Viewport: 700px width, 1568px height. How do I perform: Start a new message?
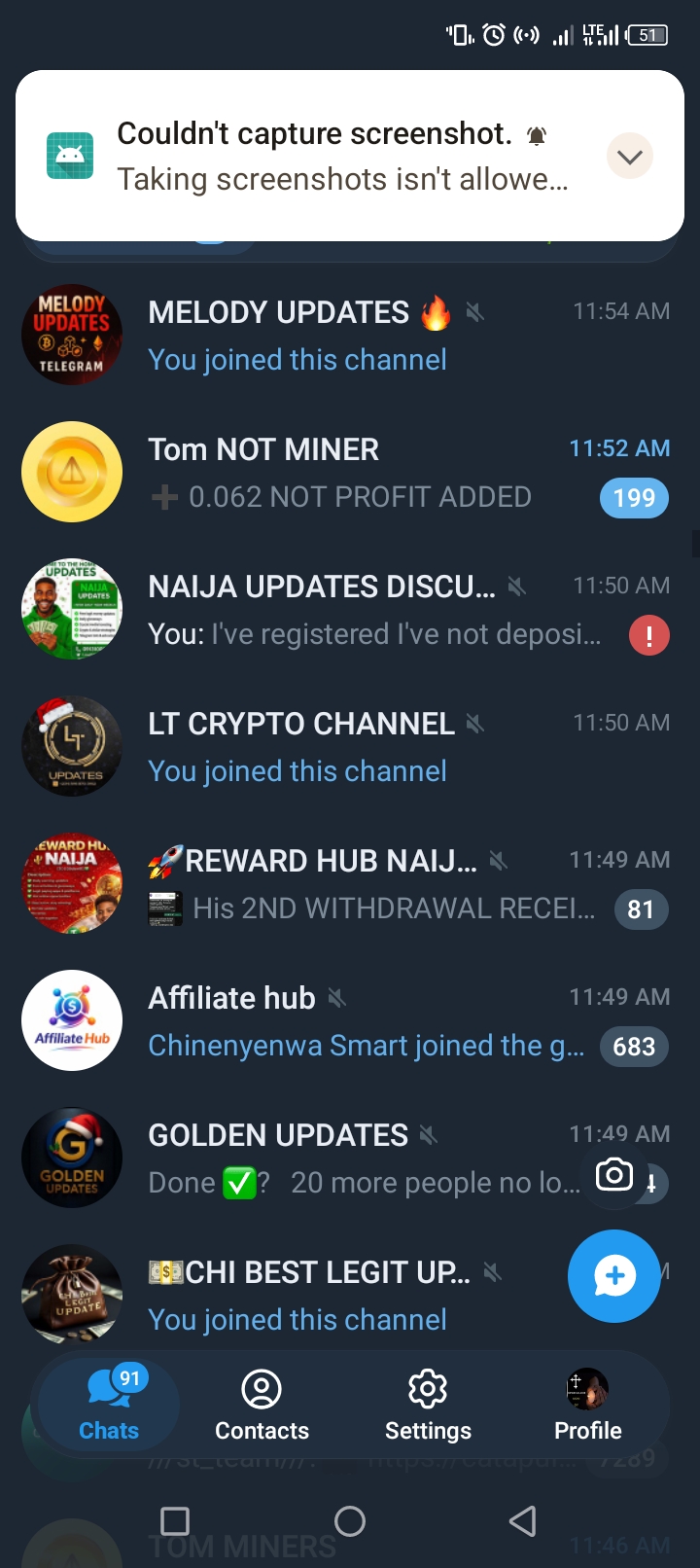[x=614, y=1276]
